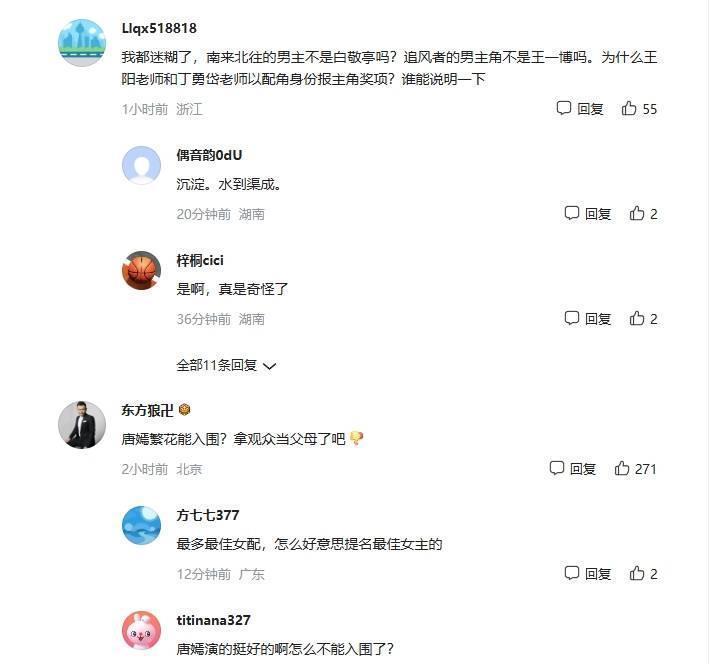The height and width of the screenshot is (664, 710).
Task: Expand 全部11条回复 replies
Action: click(x=226, y=366)
